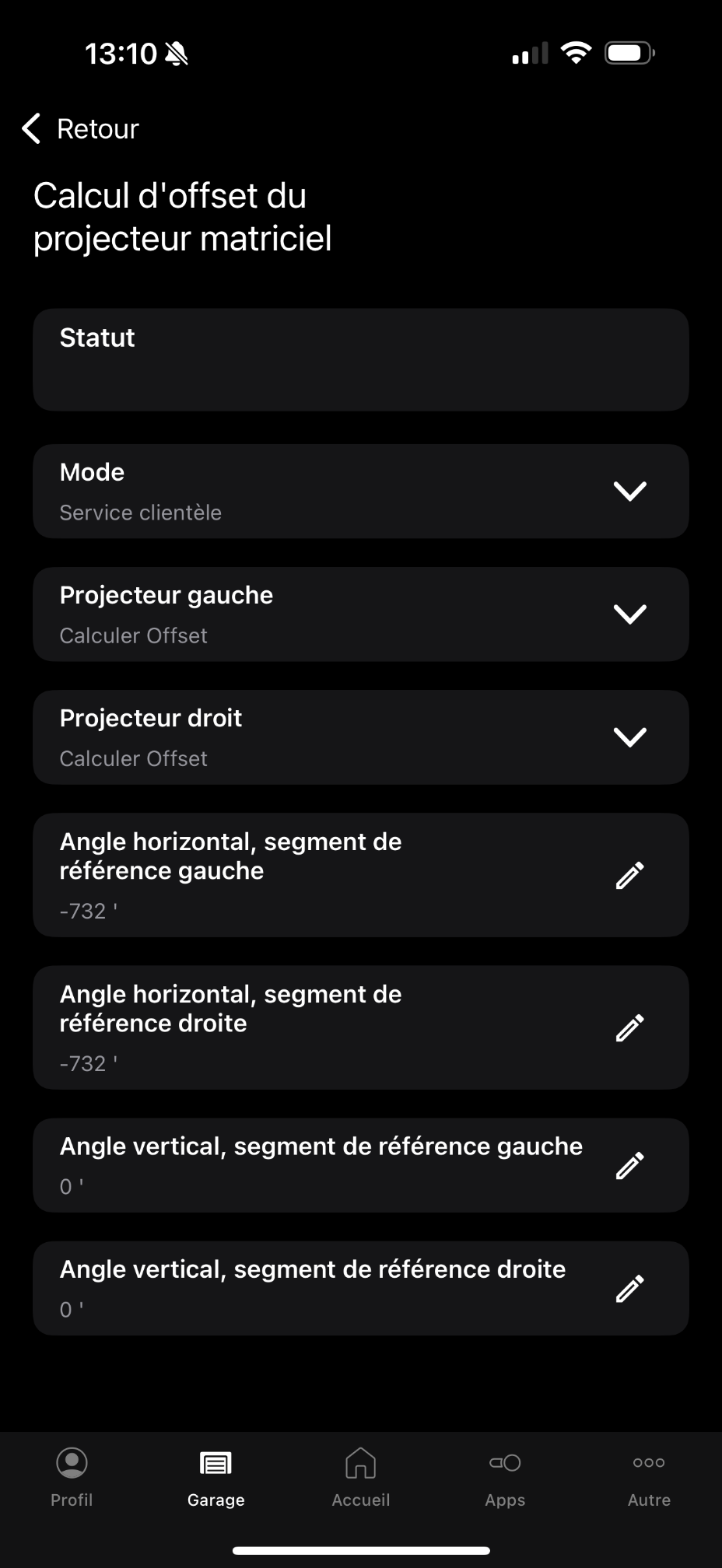Viewport: 722px width, 1568px height.
Task: Go back using the Retour button
Action: click(x=81, y=128)
